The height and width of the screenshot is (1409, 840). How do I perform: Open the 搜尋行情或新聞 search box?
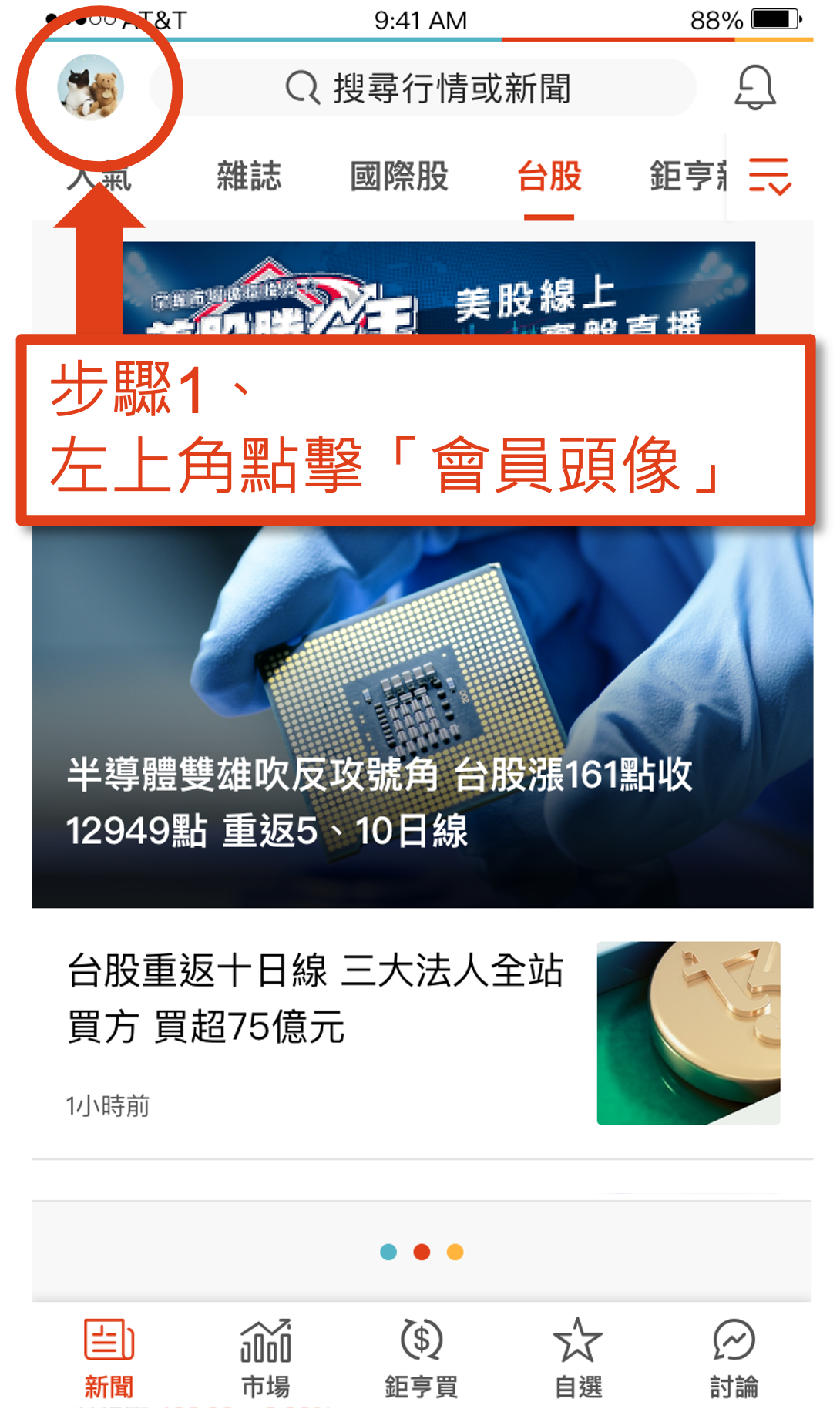pyautogui.click(x=428, y=88)
